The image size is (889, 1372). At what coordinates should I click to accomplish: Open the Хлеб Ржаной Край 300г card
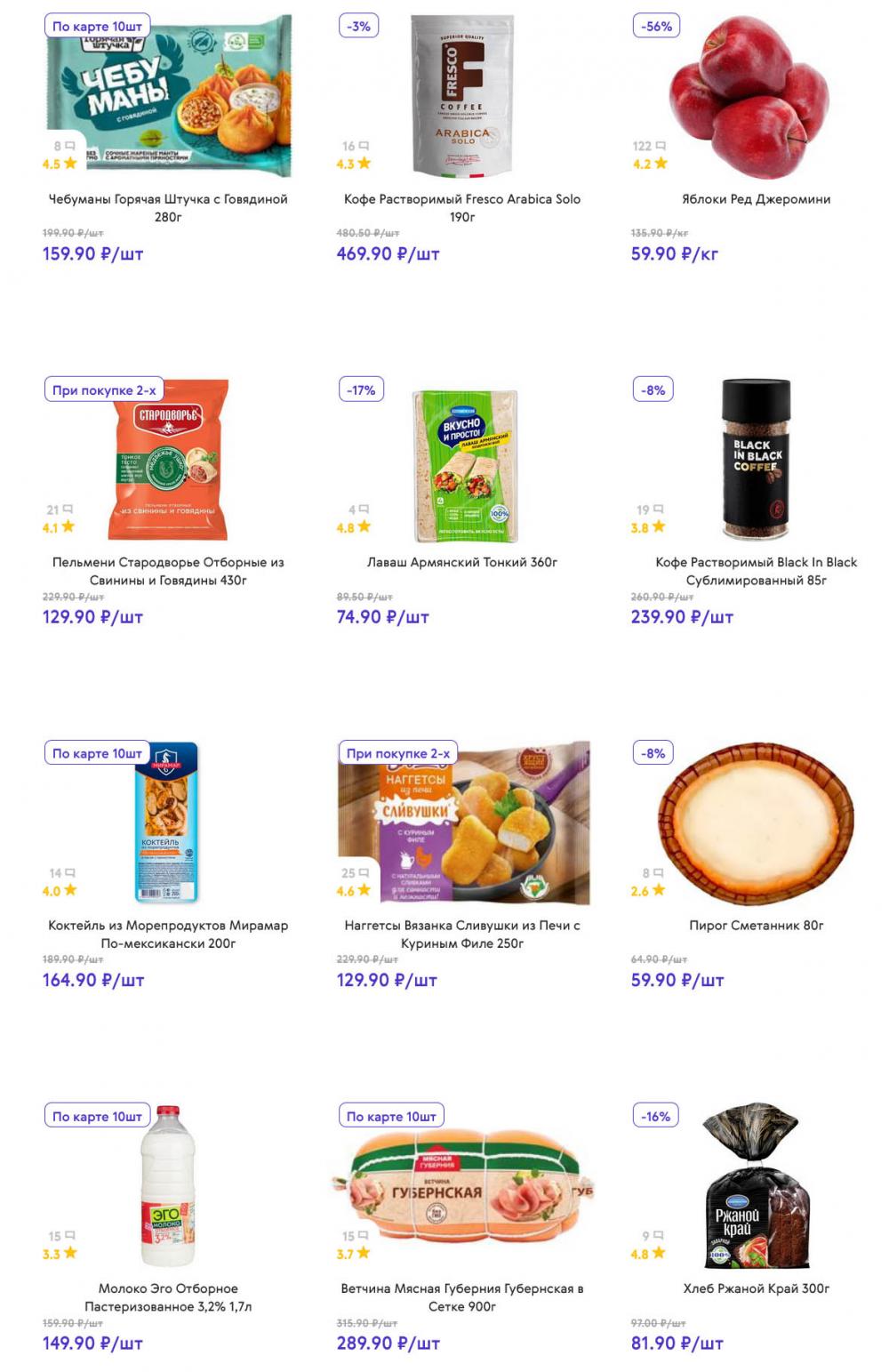coord(757,1187)
